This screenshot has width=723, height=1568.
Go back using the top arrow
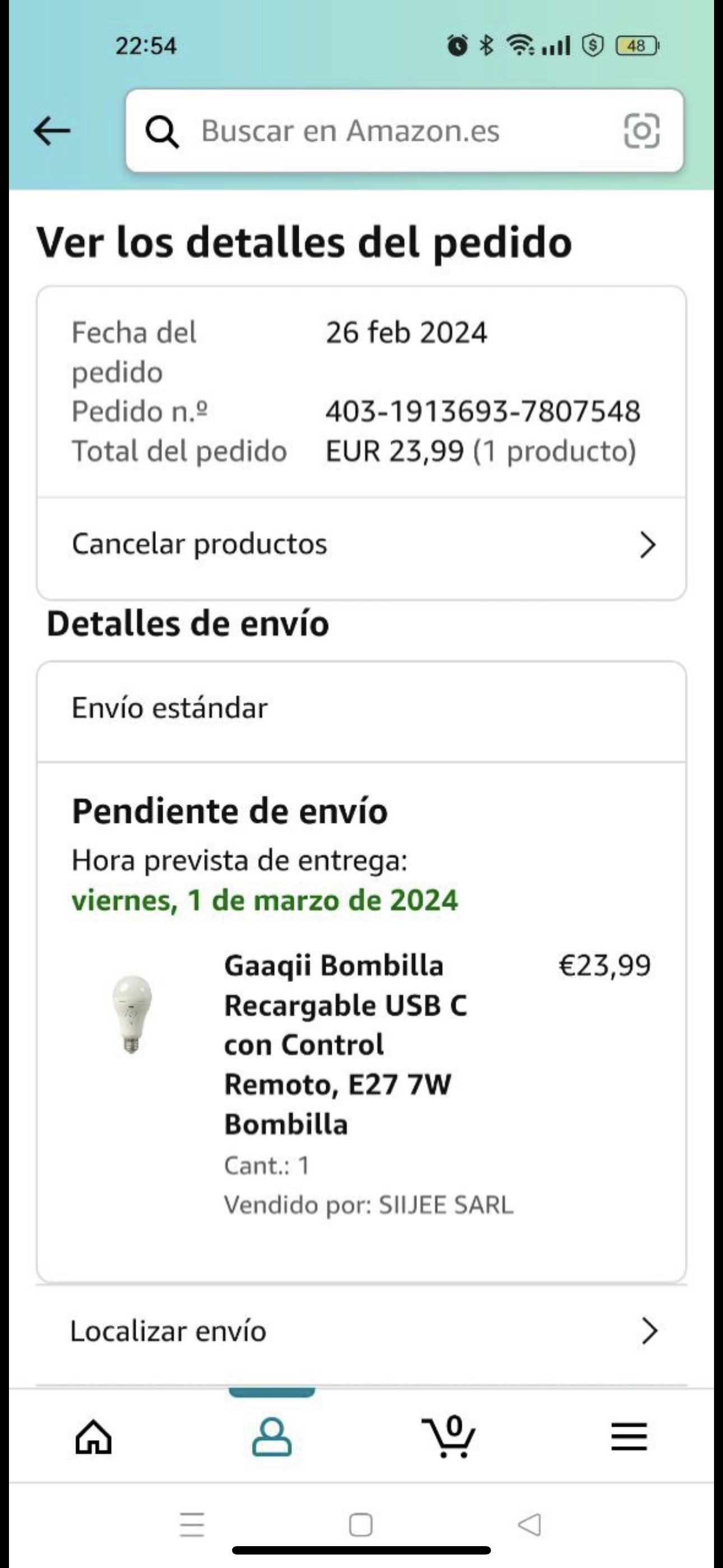click(52, 131)
